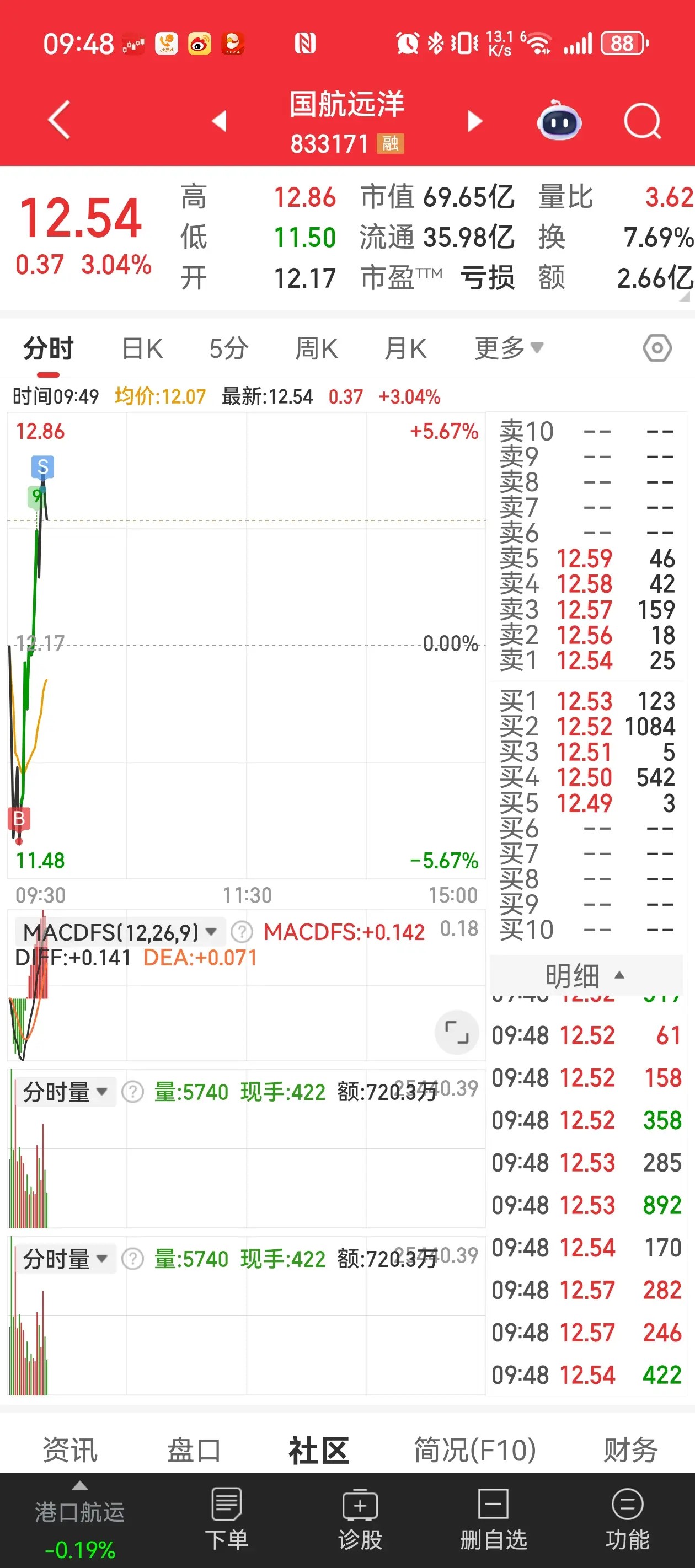Switch to the 5分 chart
This screenshot has width=695, height=1568.
click(228, 349)
